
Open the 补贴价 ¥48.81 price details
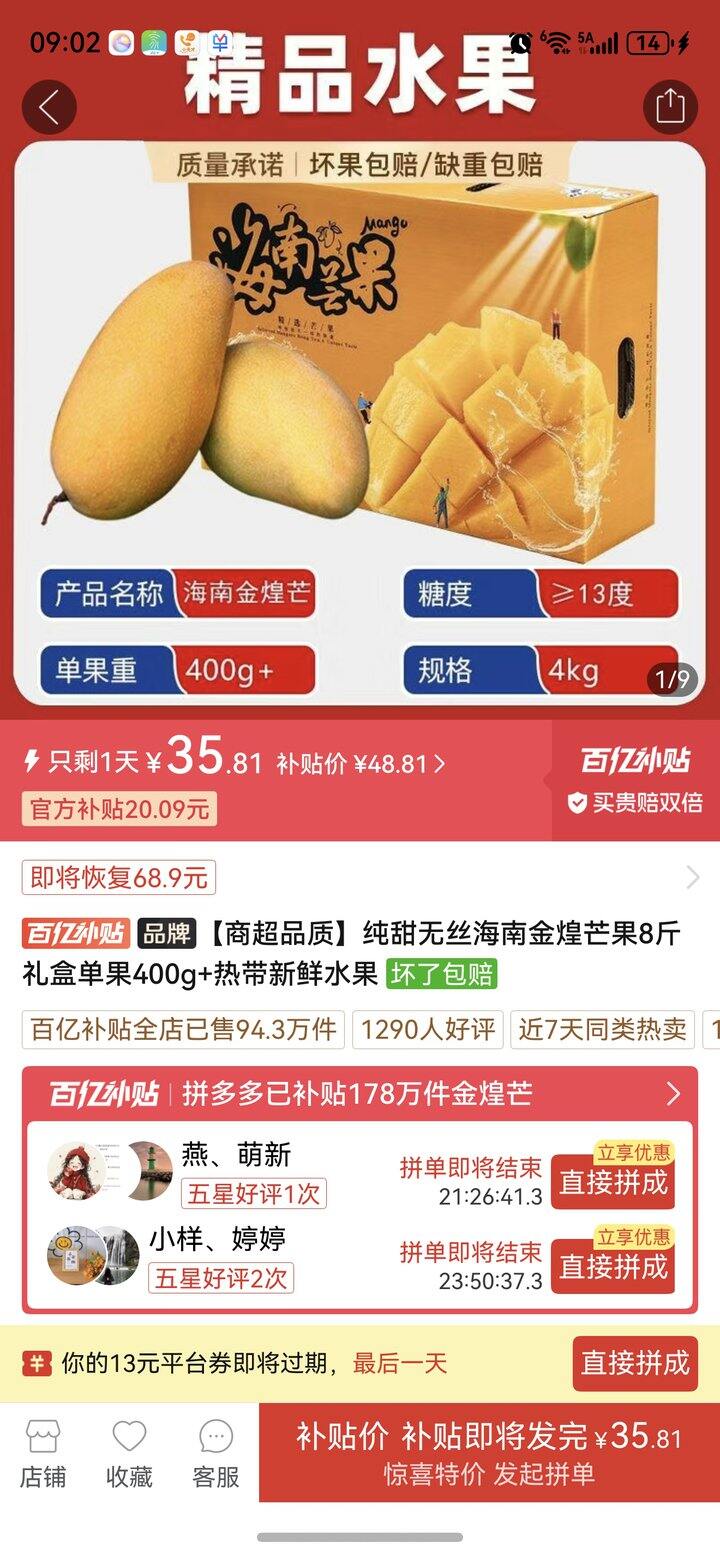tap(361, 765)
